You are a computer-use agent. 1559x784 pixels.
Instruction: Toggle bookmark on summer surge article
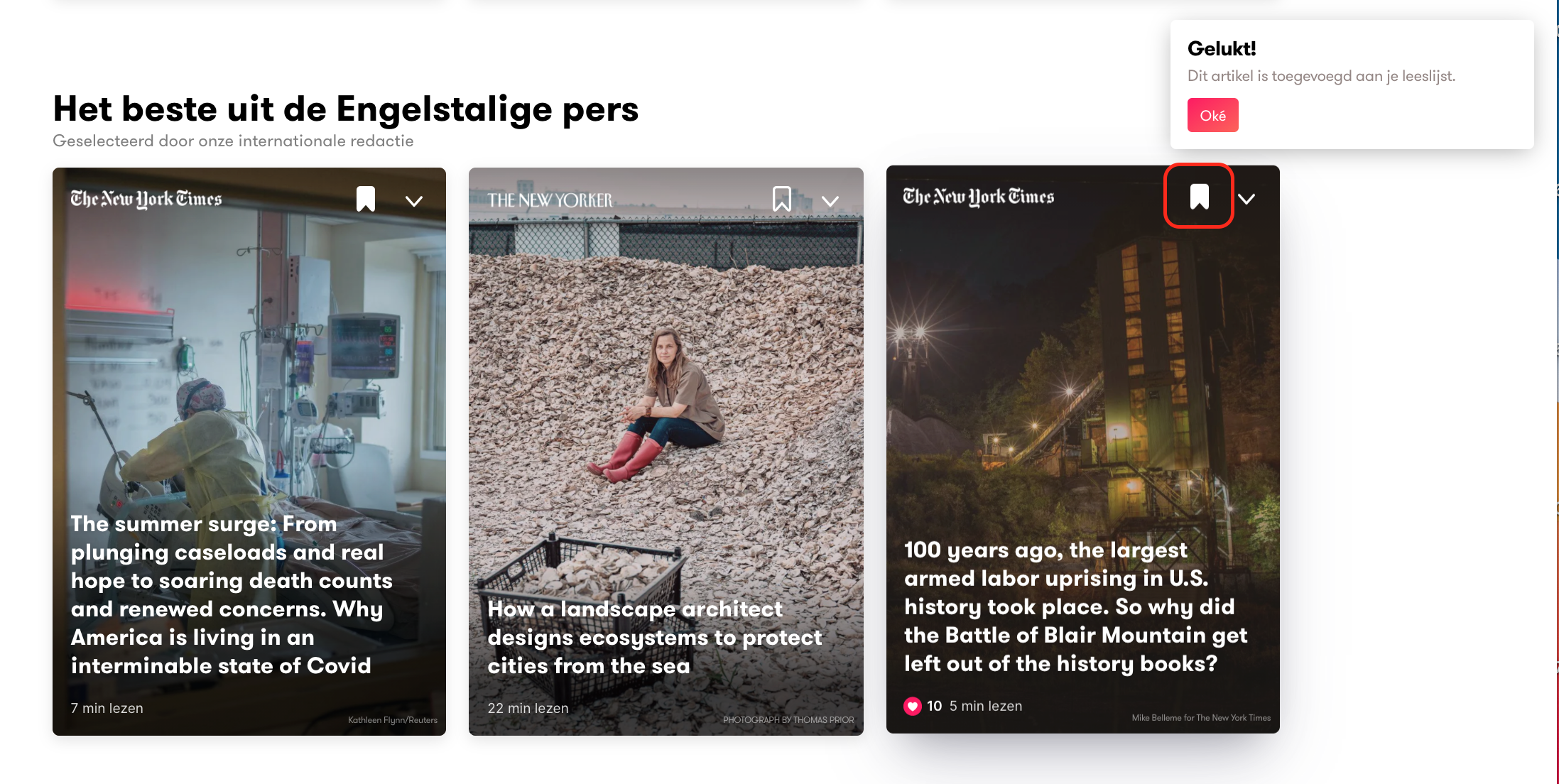365,199
